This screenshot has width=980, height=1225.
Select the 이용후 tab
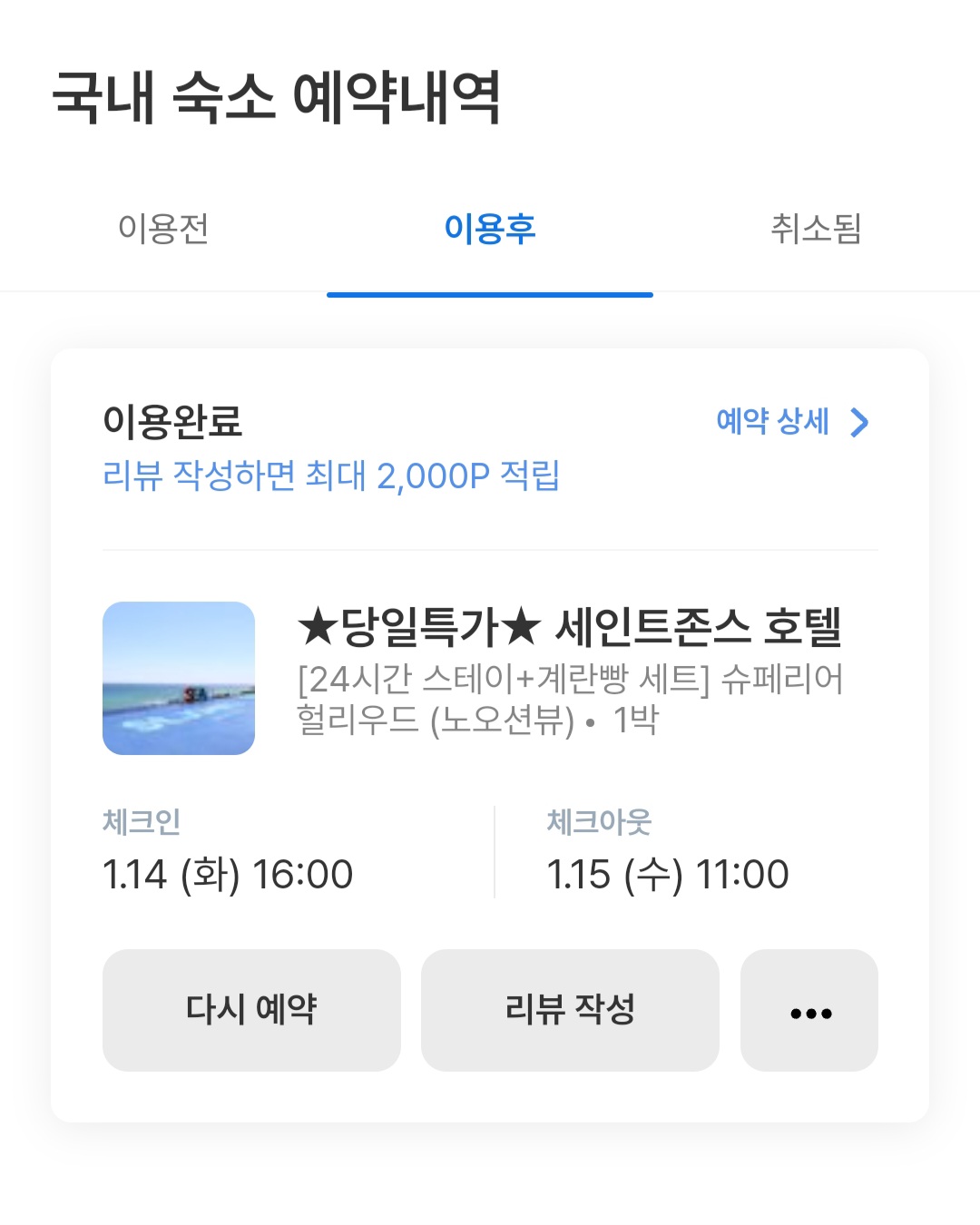pos(490,229)
